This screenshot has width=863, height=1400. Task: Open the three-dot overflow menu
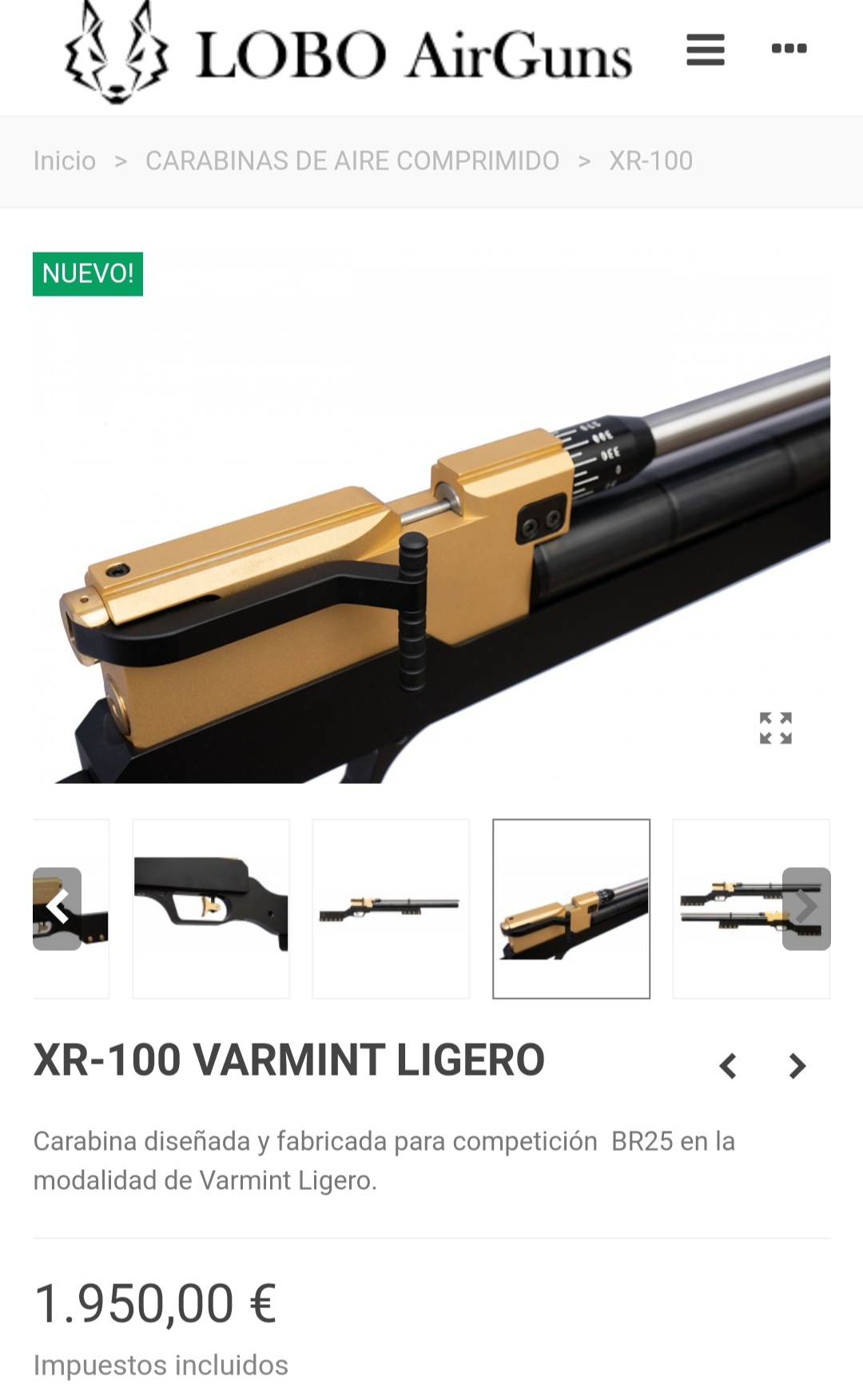coord(789,50)
